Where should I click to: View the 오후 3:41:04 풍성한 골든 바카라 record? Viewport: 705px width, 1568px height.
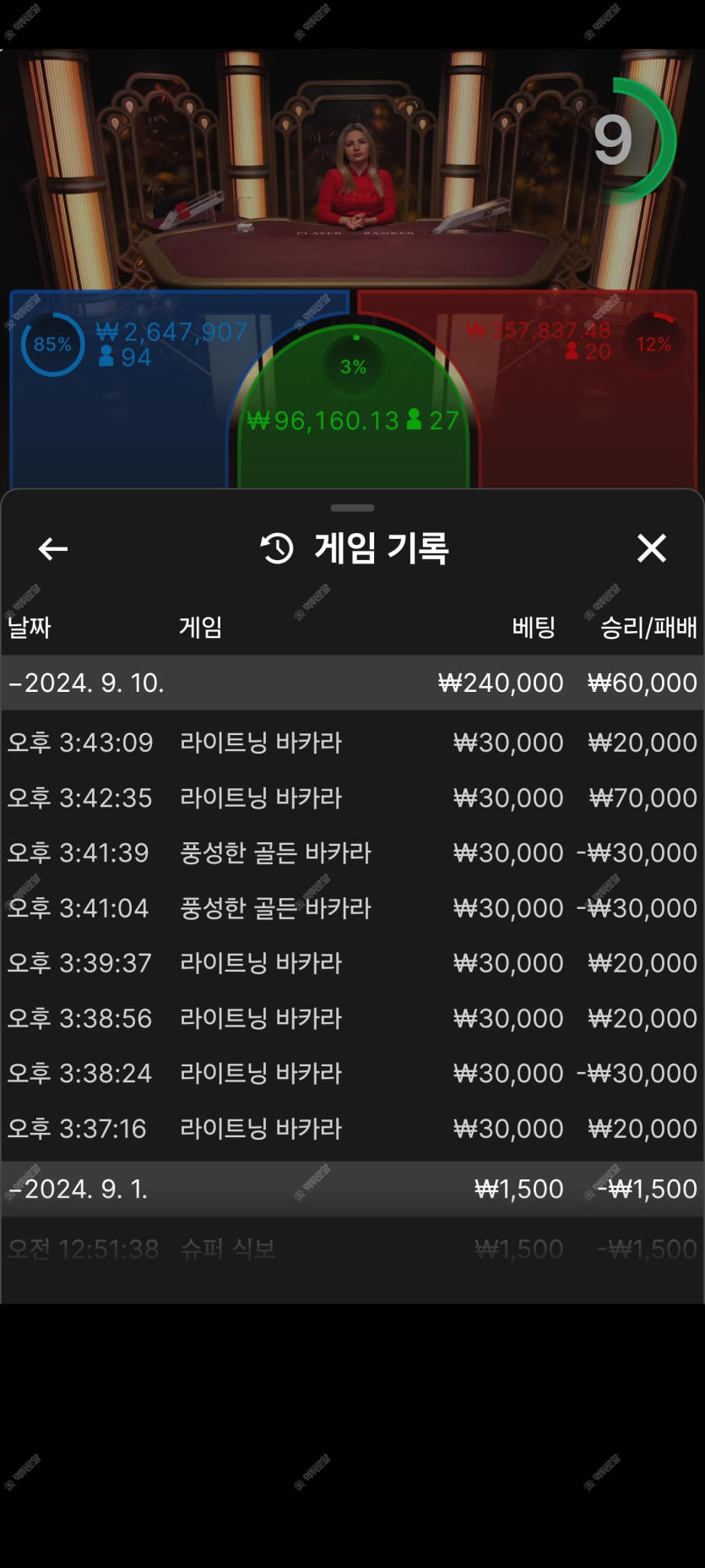(x=352, y=908)
